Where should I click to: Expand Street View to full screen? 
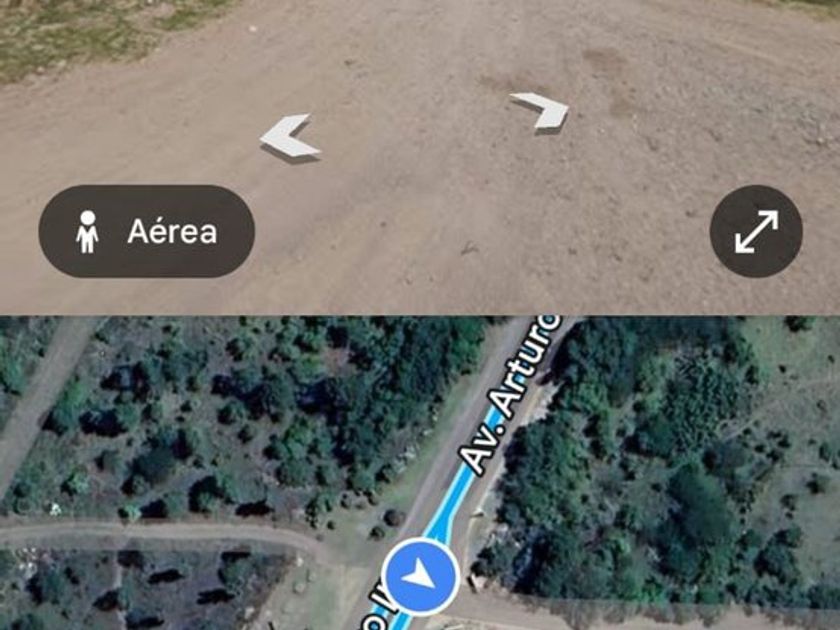(x=756, y=231)
